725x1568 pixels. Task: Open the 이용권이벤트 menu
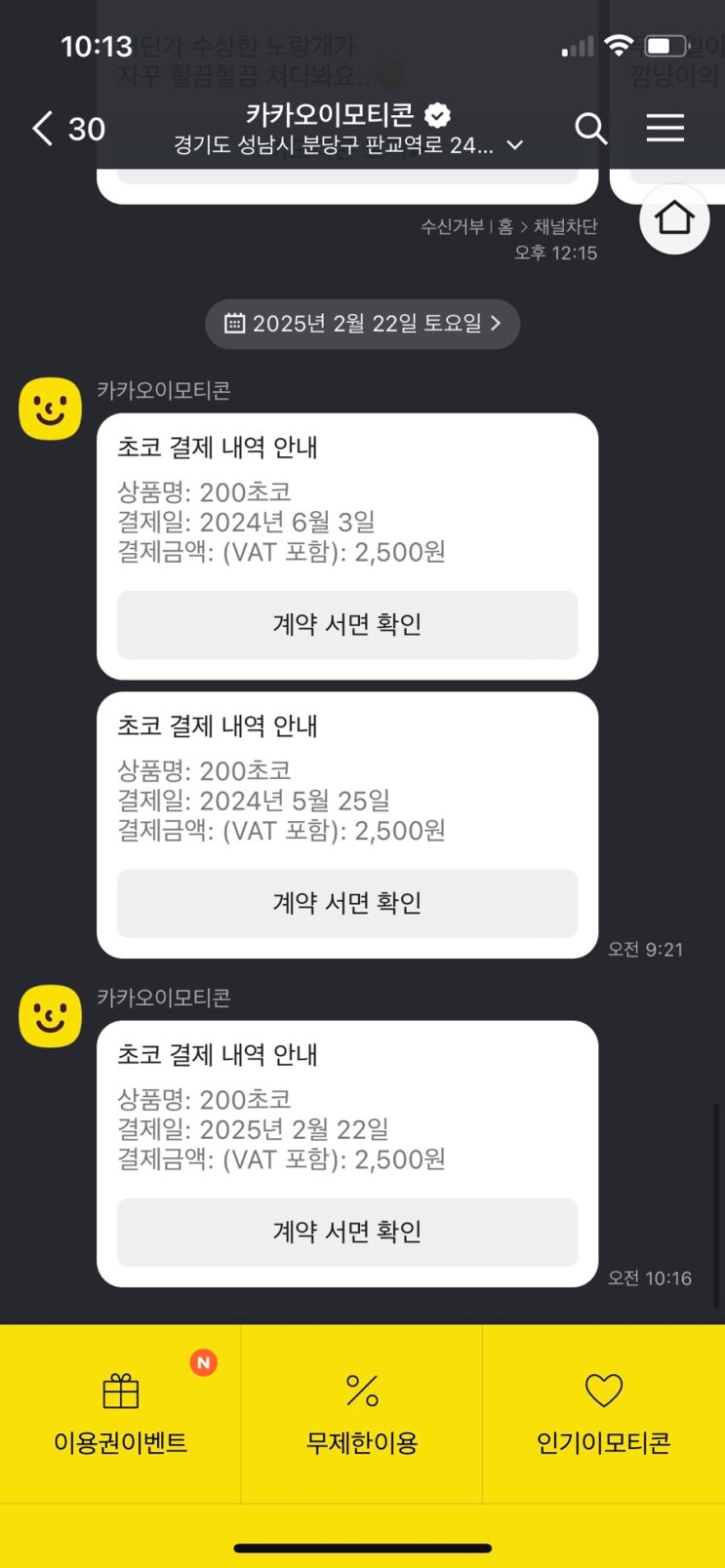tap(120, 1414)
